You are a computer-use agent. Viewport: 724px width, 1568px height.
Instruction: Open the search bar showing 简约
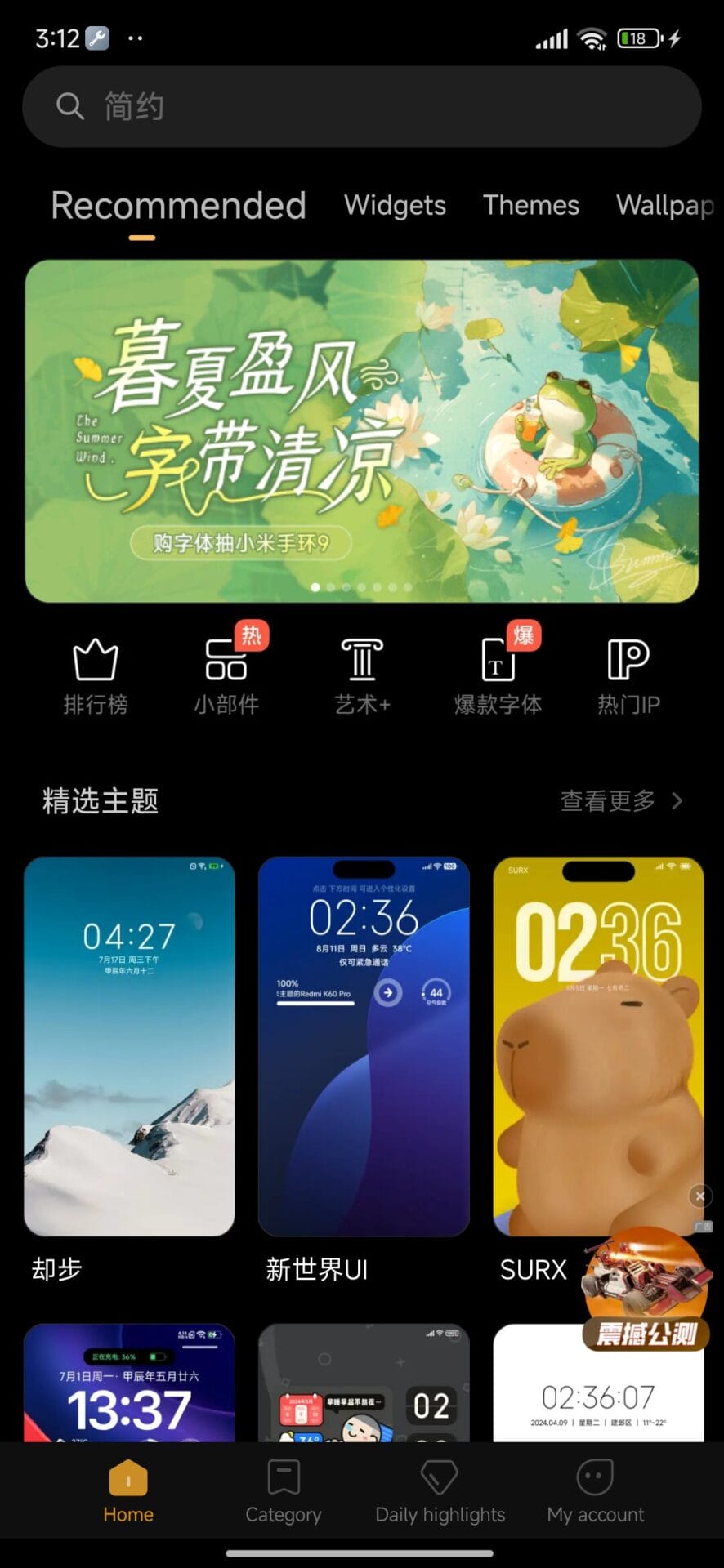[361, 107]
